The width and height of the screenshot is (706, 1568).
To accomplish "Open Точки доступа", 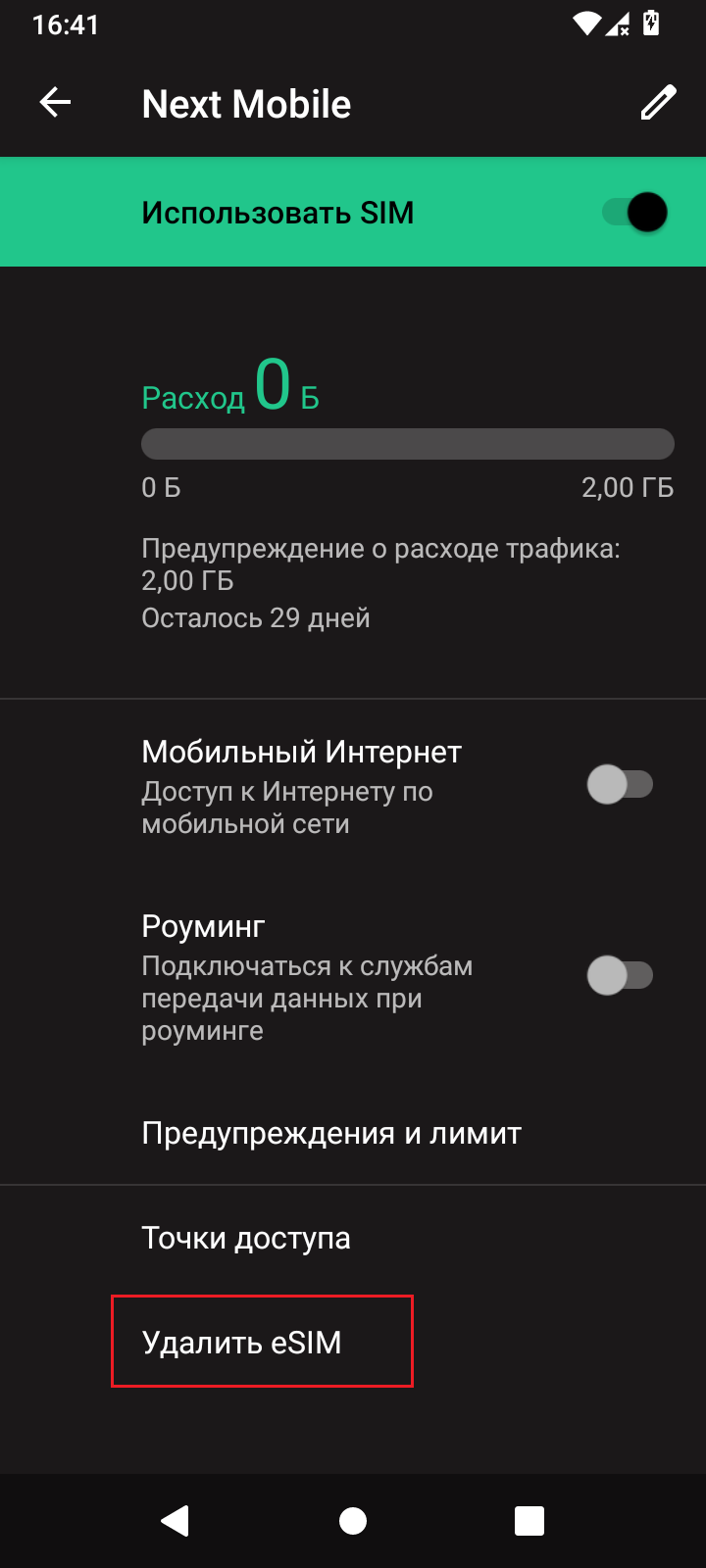I will [353, 1238].
